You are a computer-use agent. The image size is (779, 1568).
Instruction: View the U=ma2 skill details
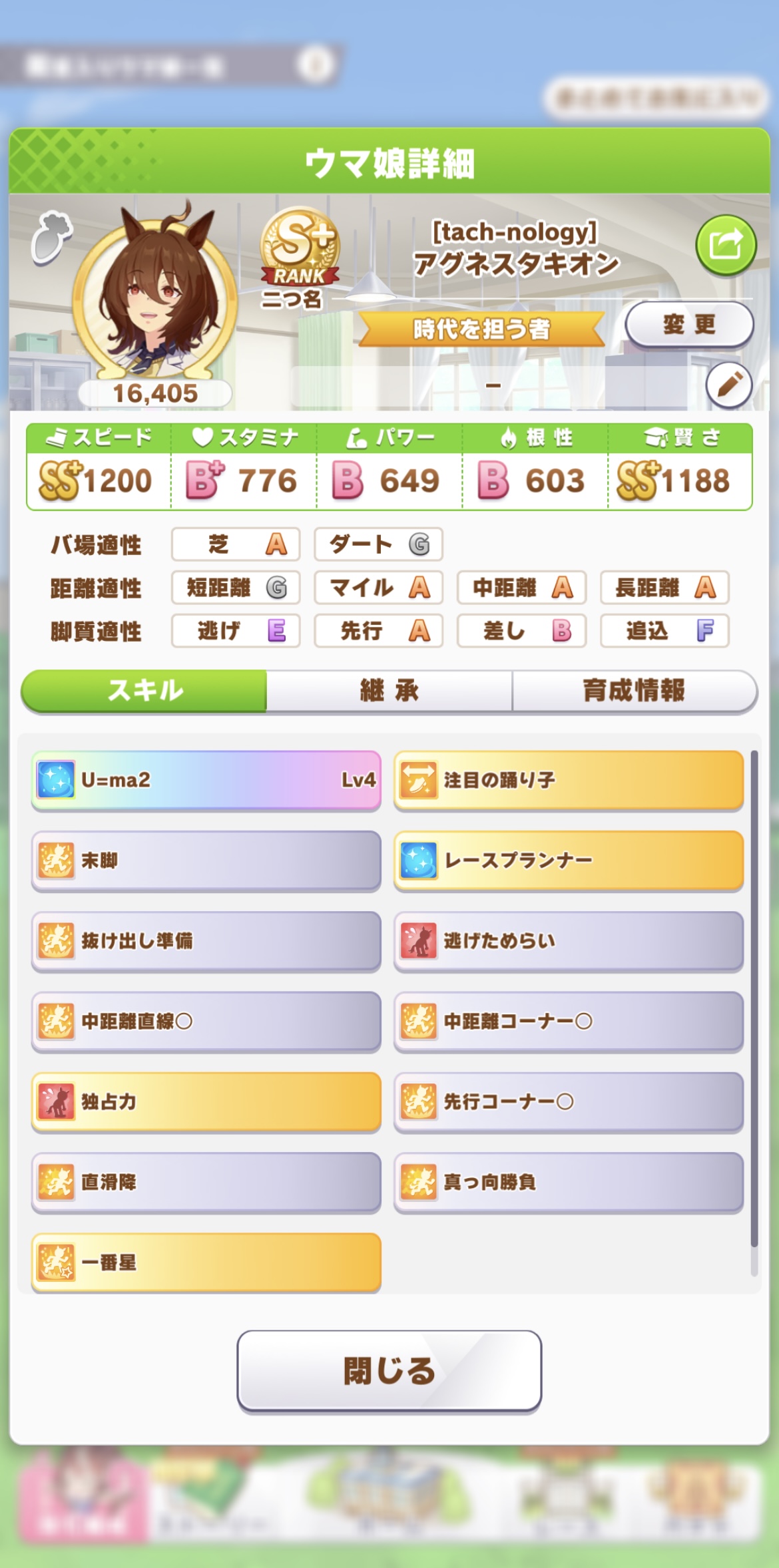(206, 780)
